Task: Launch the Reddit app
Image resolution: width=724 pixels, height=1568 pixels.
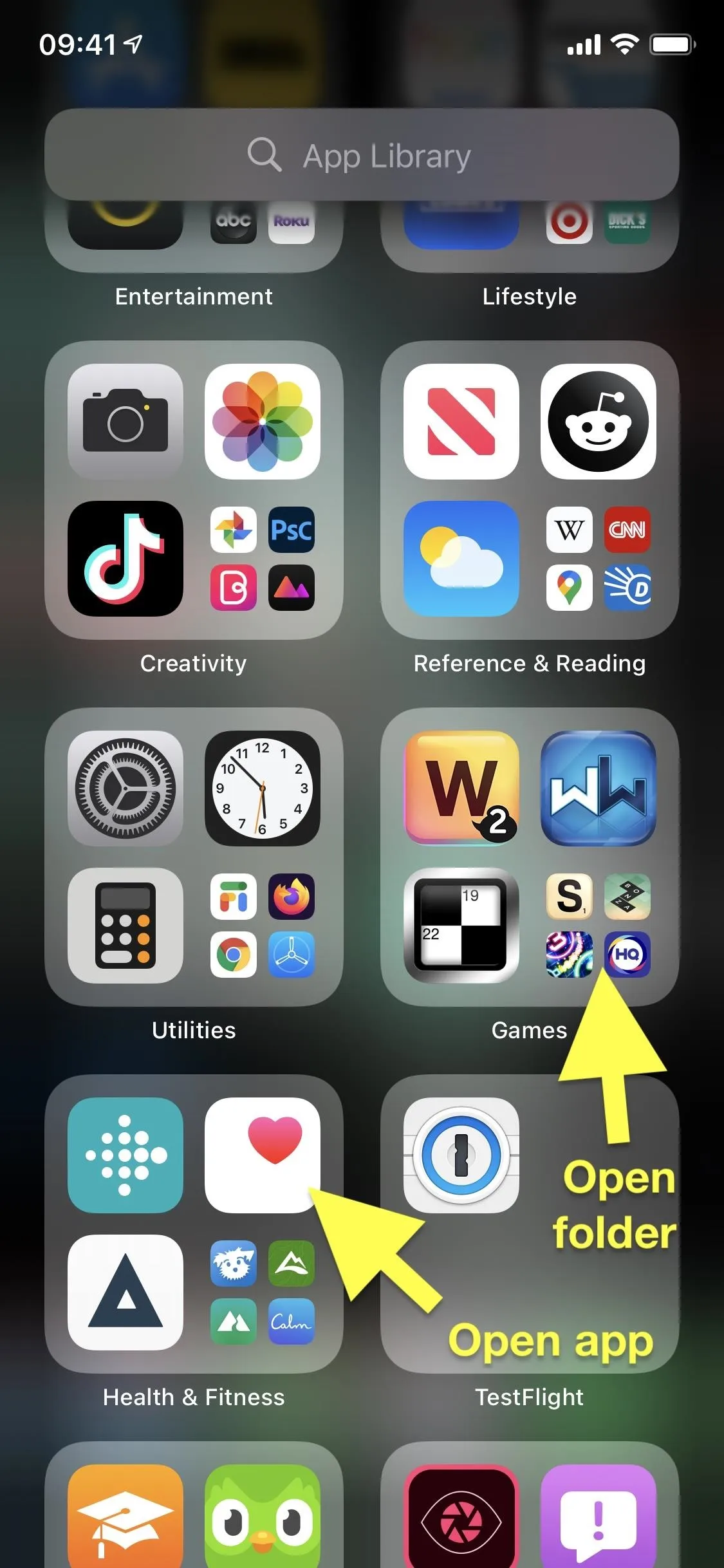Action: [599, 422]
